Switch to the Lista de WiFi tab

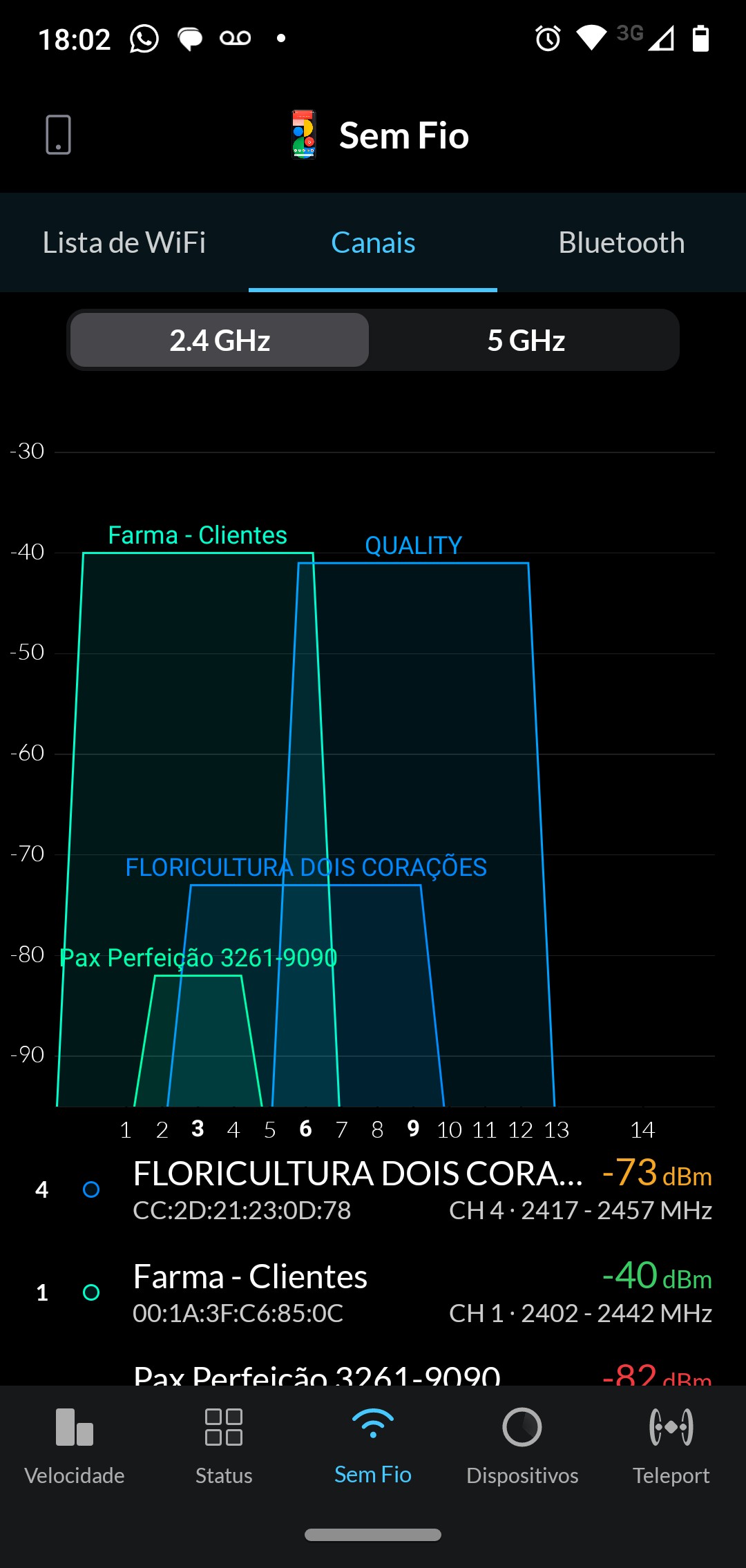pos(124,242)
